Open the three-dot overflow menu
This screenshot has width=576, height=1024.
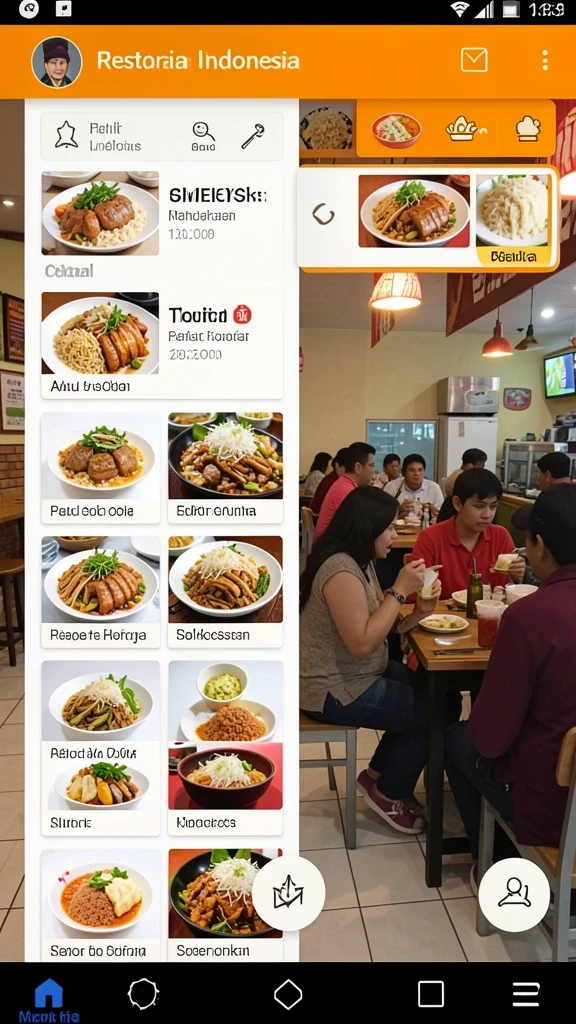coord(545,60)
